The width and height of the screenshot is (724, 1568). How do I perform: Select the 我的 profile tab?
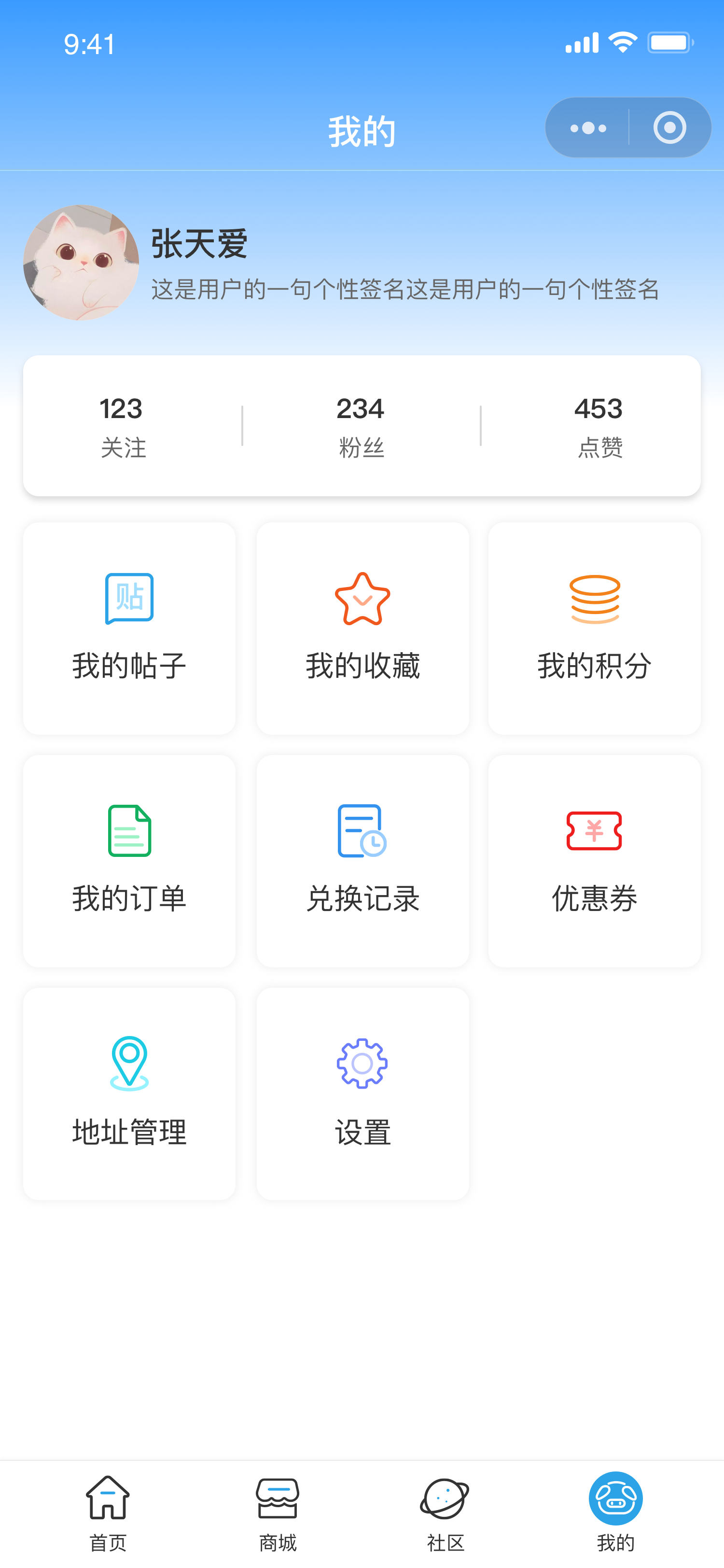[x=615, y=1512]
